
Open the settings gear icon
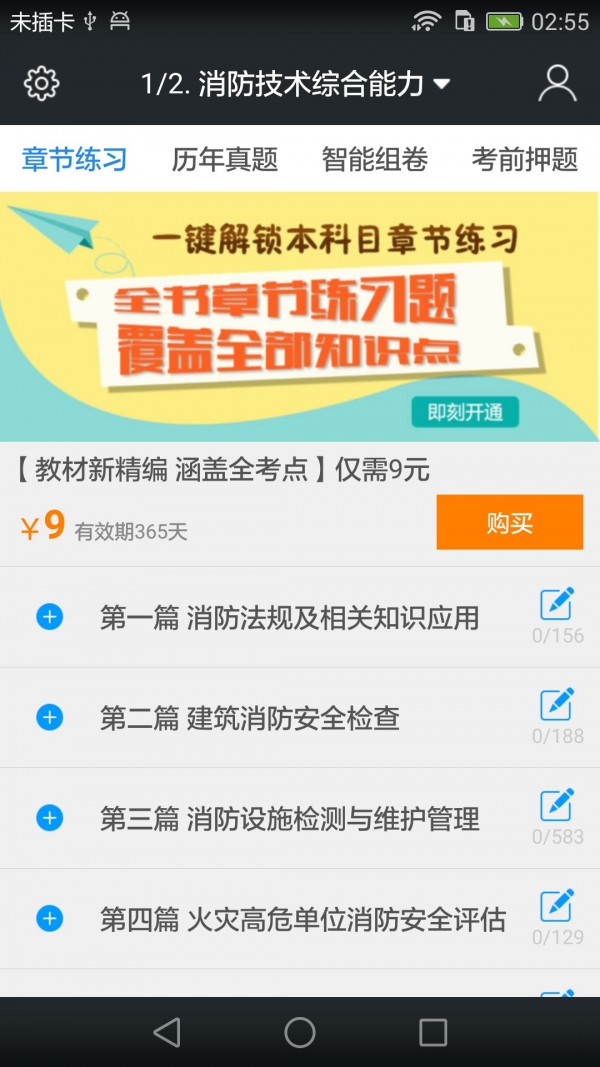point(41,84)
